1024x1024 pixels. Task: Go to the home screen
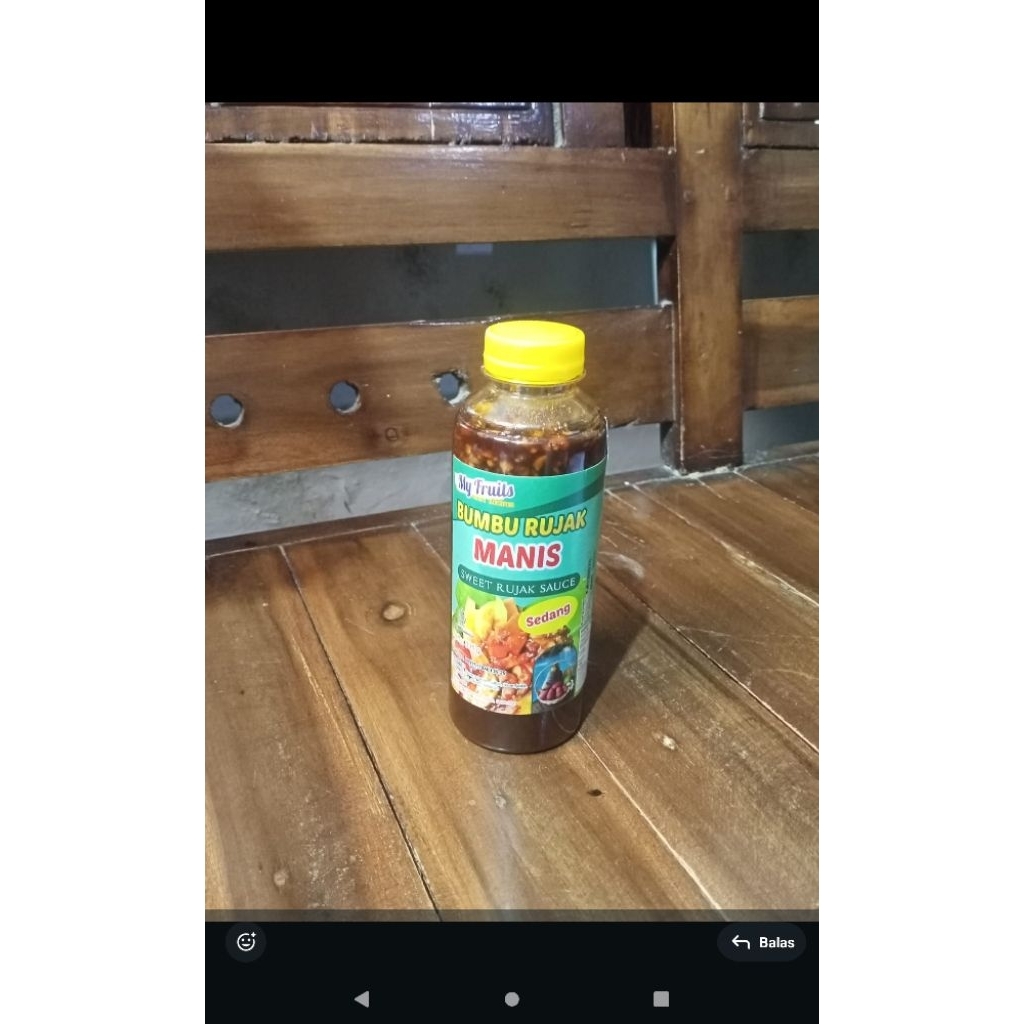[512, 999]
